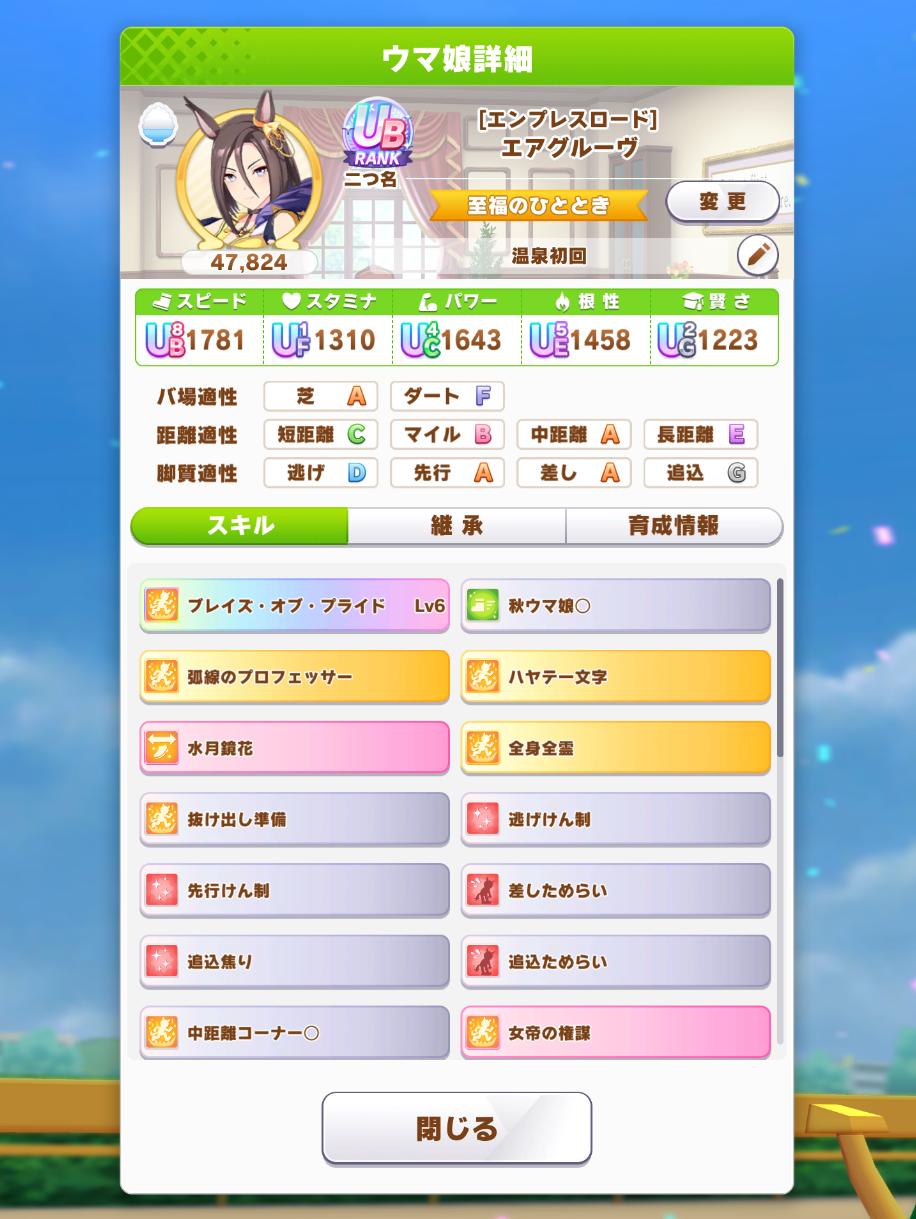View 中距離コーナー○ skill details

click(294, 1032)
